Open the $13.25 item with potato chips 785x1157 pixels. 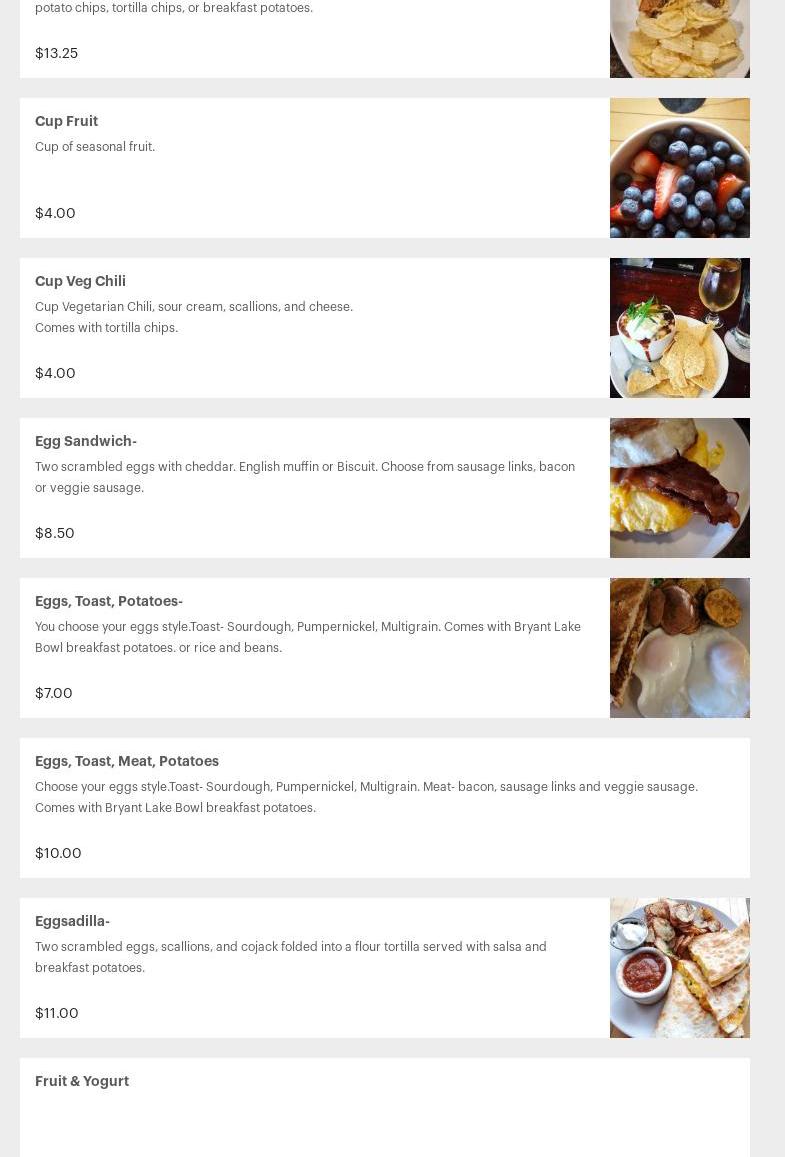point(300,40)
